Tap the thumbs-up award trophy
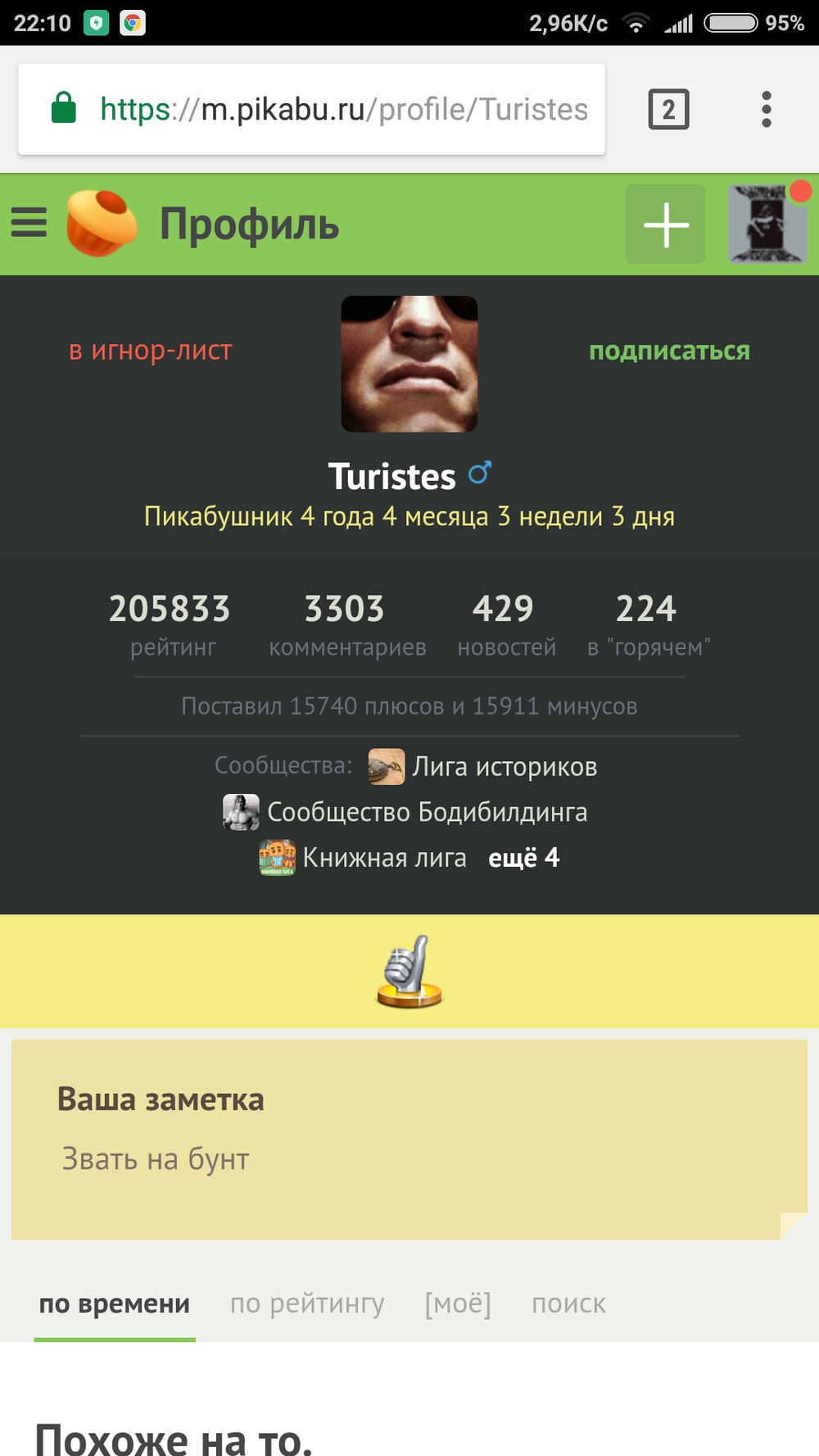819x1456 pixels. tap(409, 972)
